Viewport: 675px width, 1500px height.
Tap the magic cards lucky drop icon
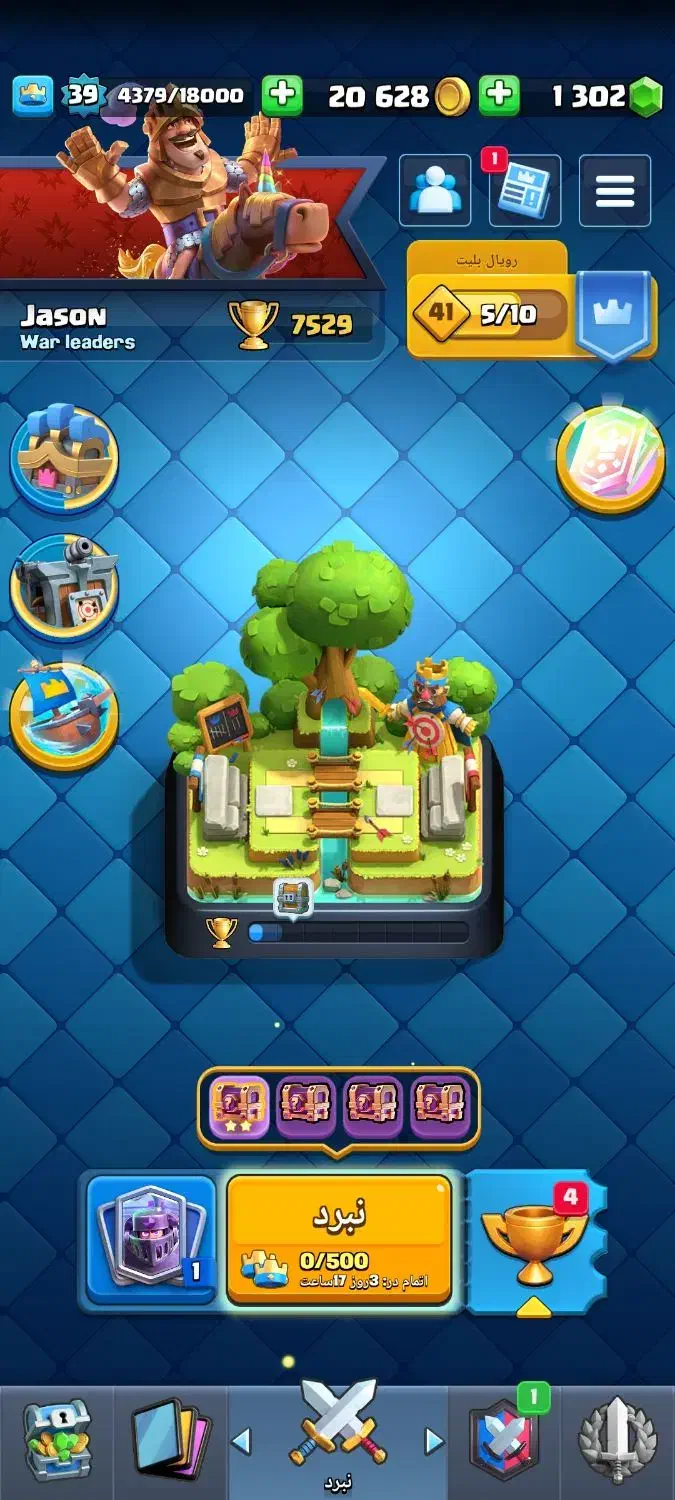click(610, 460)
